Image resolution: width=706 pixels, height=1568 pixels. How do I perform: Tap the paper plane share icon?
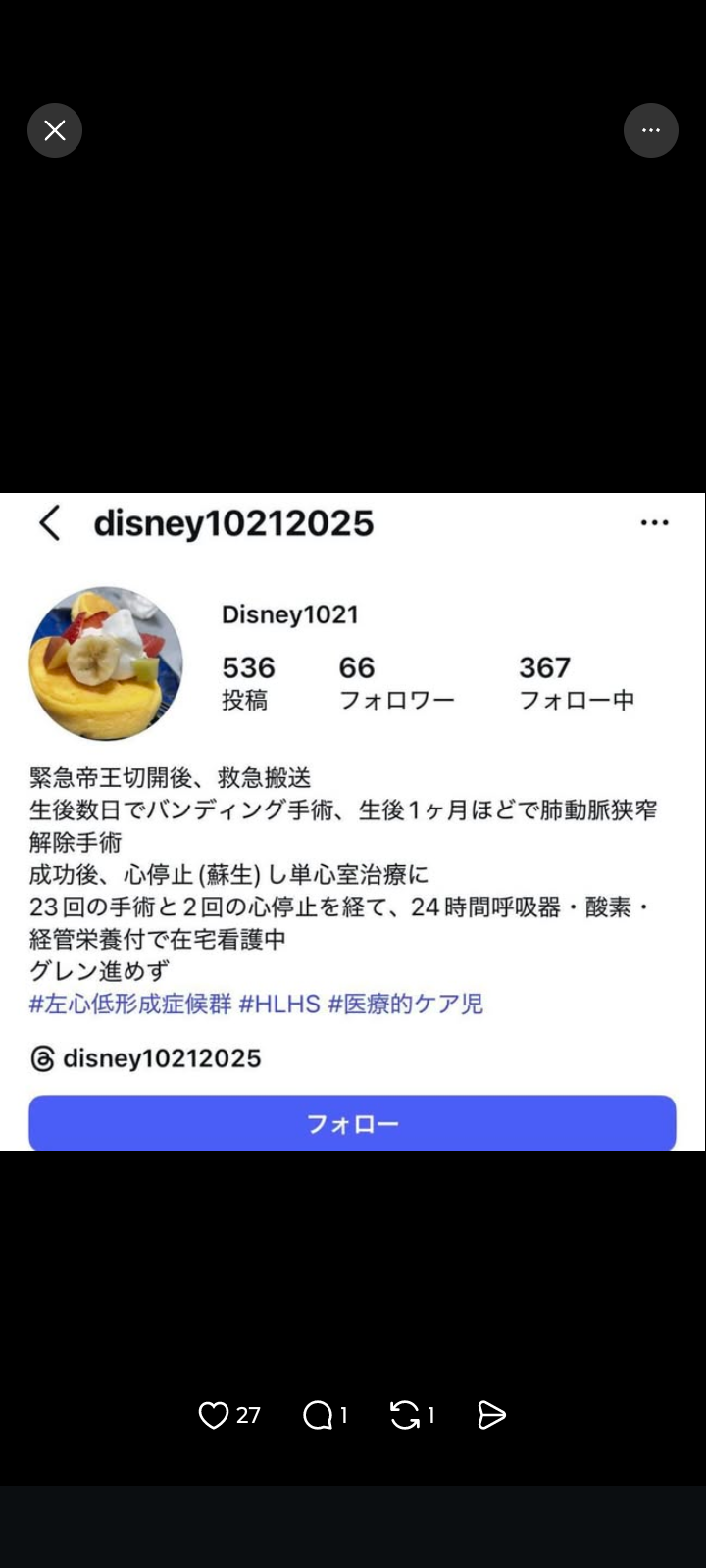click(x=490, y=1415)
